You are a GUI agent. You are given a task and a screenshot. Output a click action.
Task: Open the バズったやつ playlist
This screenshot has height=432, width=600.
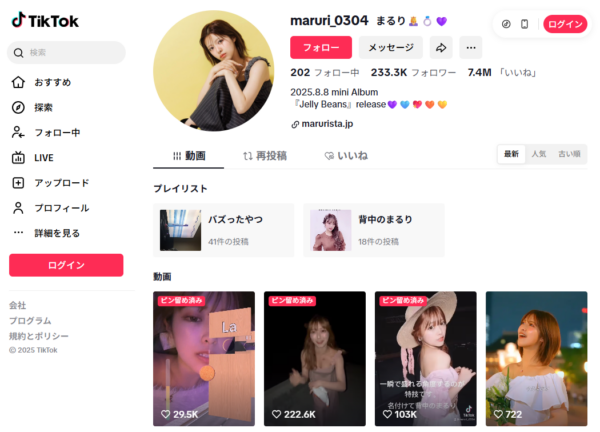click(223, 230)
